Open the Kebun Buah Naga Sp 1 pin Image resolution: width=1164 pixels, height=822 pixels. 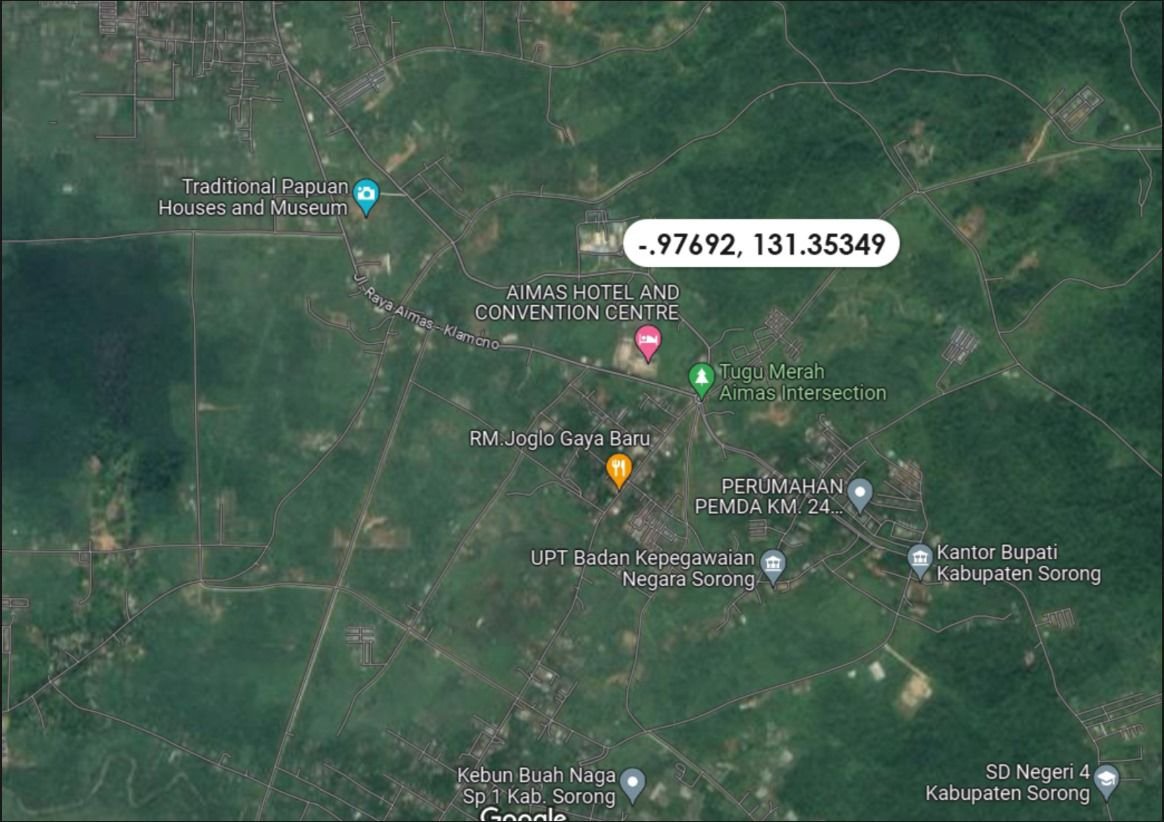(x=632, y=783)
